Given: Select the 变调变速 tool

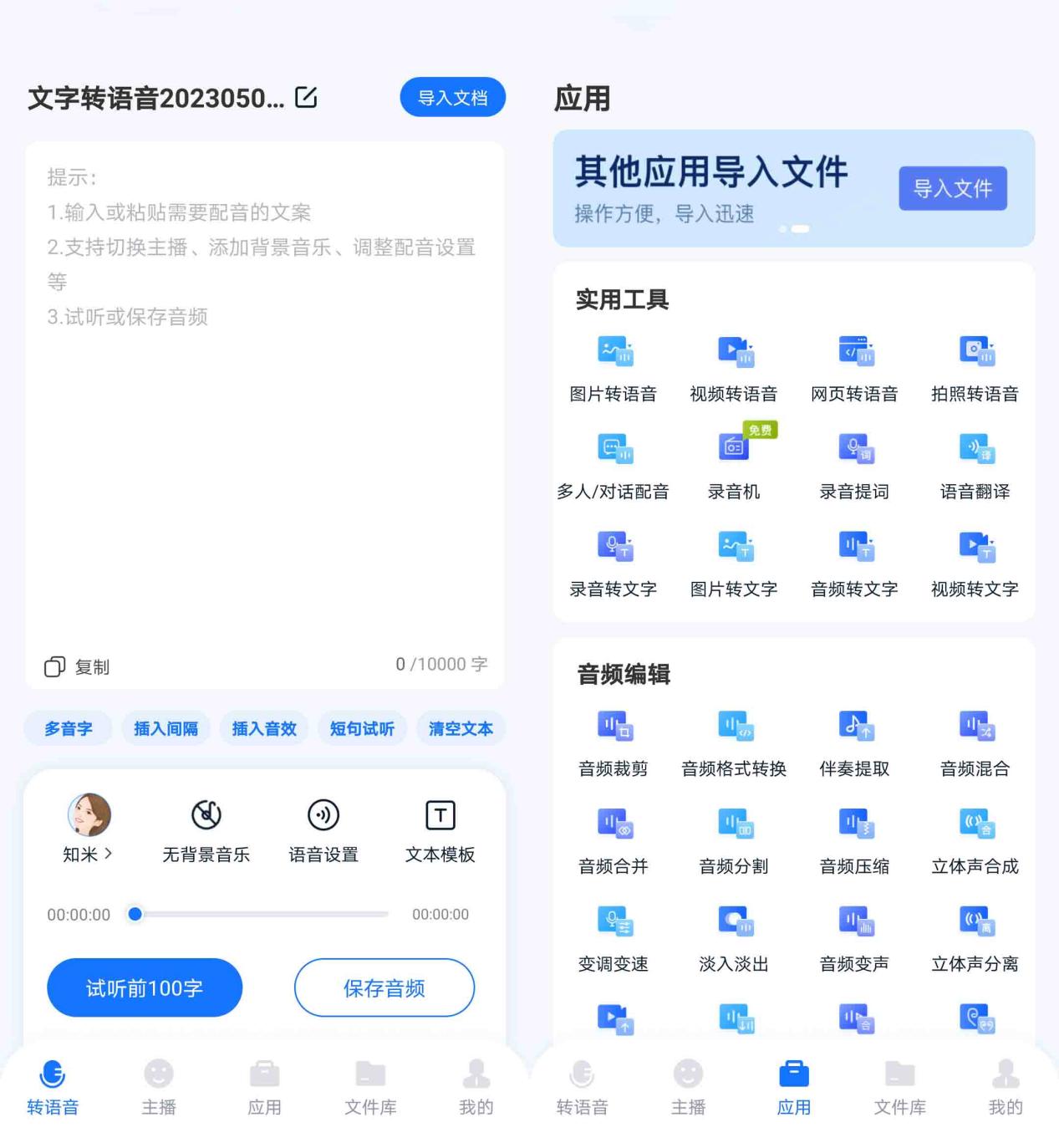Looking at the screenshot, I should tap(614, 936).
